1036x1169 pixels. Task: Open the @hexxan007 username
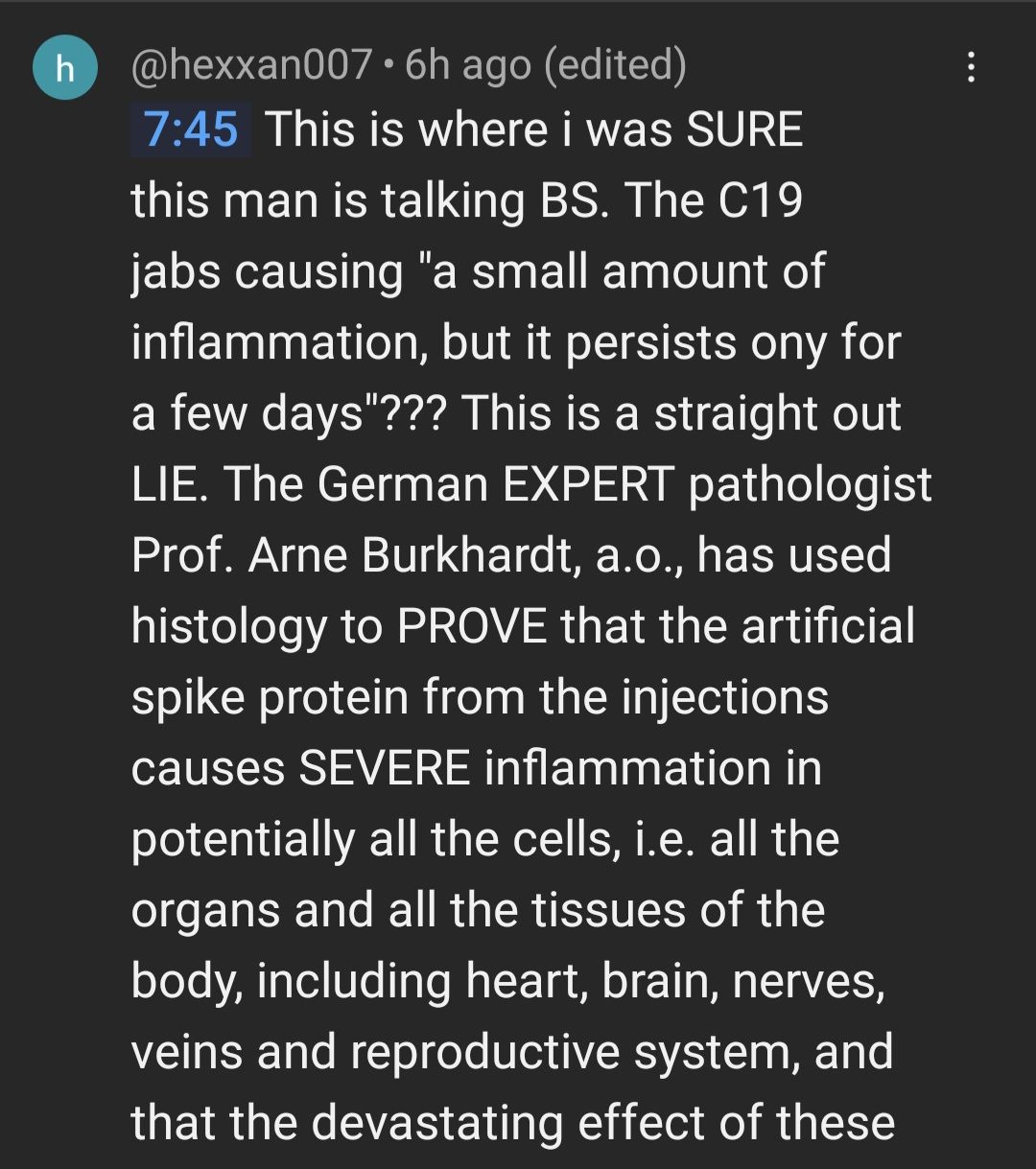(250, 65)
